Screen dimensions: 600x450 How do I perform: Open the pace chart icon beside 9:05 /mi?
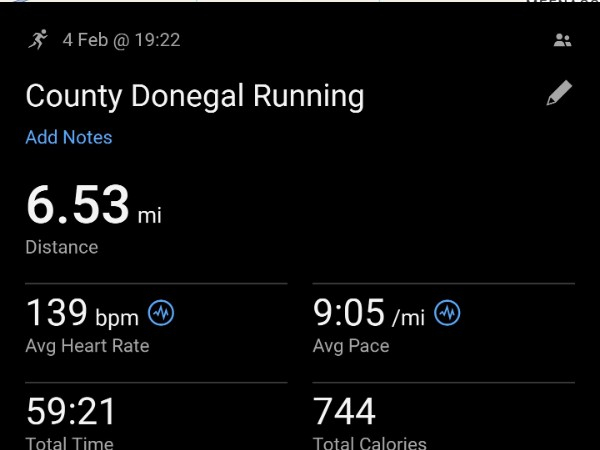[x=448, y=314]
